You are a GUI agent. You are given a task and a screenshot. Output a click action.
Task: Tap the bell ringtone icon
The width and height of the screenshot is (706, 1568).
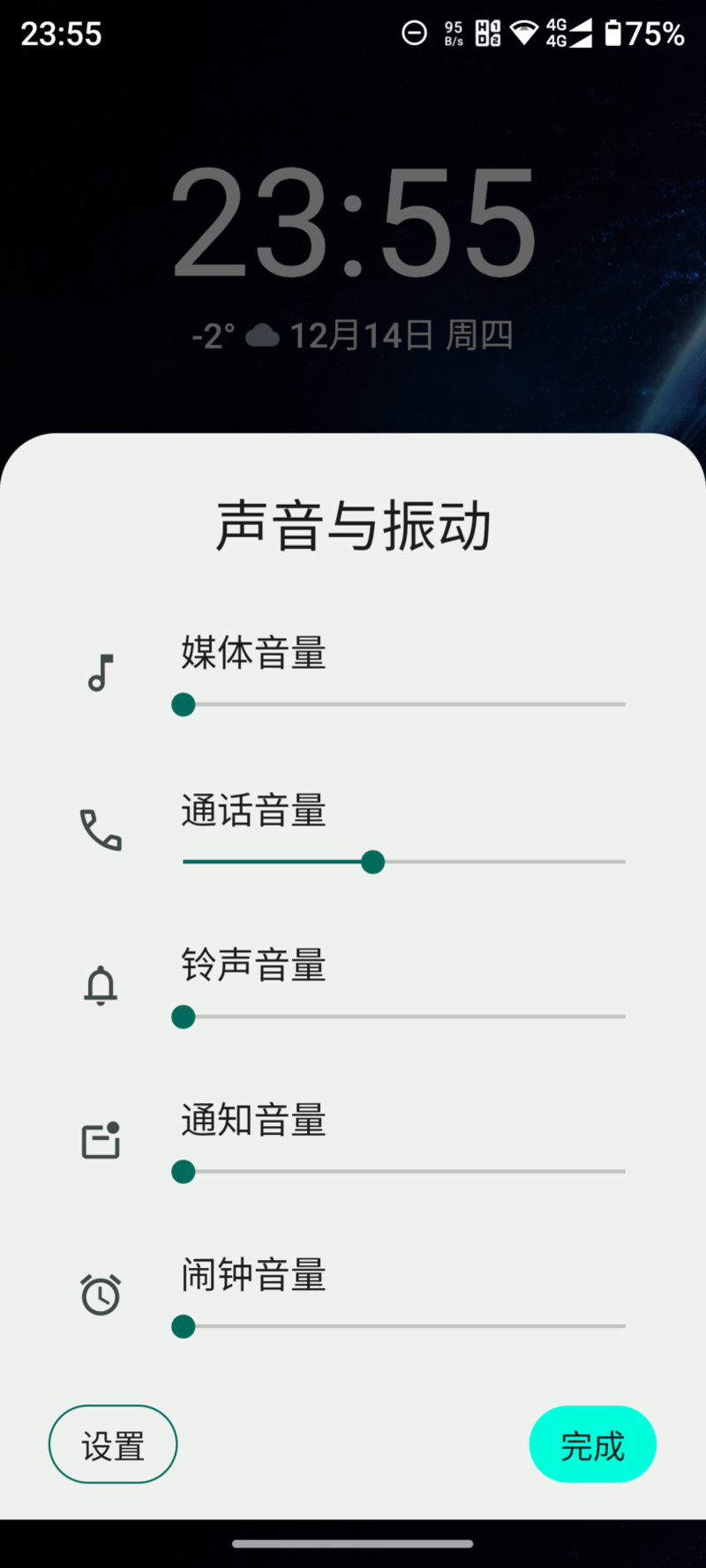click(101, 986)
